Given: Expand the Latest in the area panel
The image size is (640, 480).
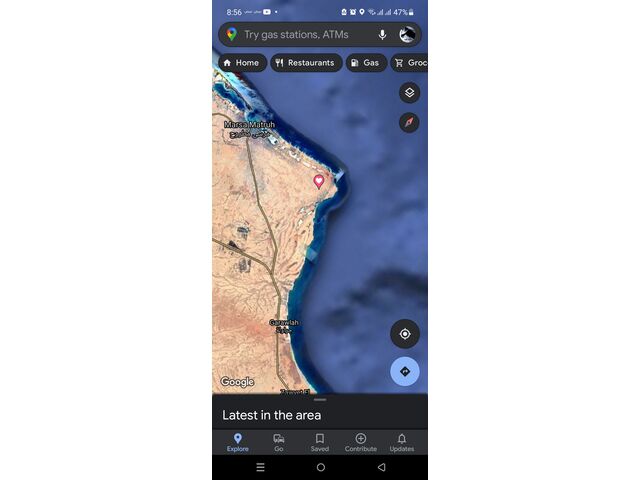Looking at the screenshot, I should tap(320, 414).
